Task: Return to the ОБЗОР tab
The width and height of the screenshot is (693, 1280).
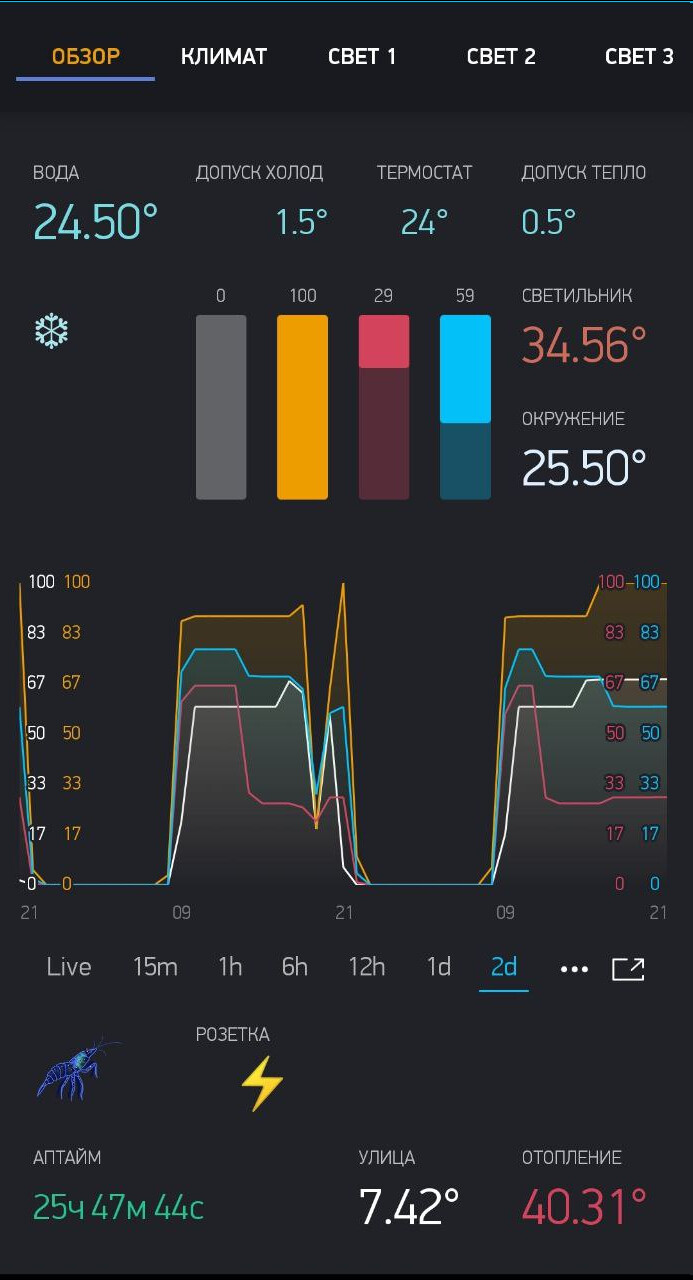Action: click(86, 57)
